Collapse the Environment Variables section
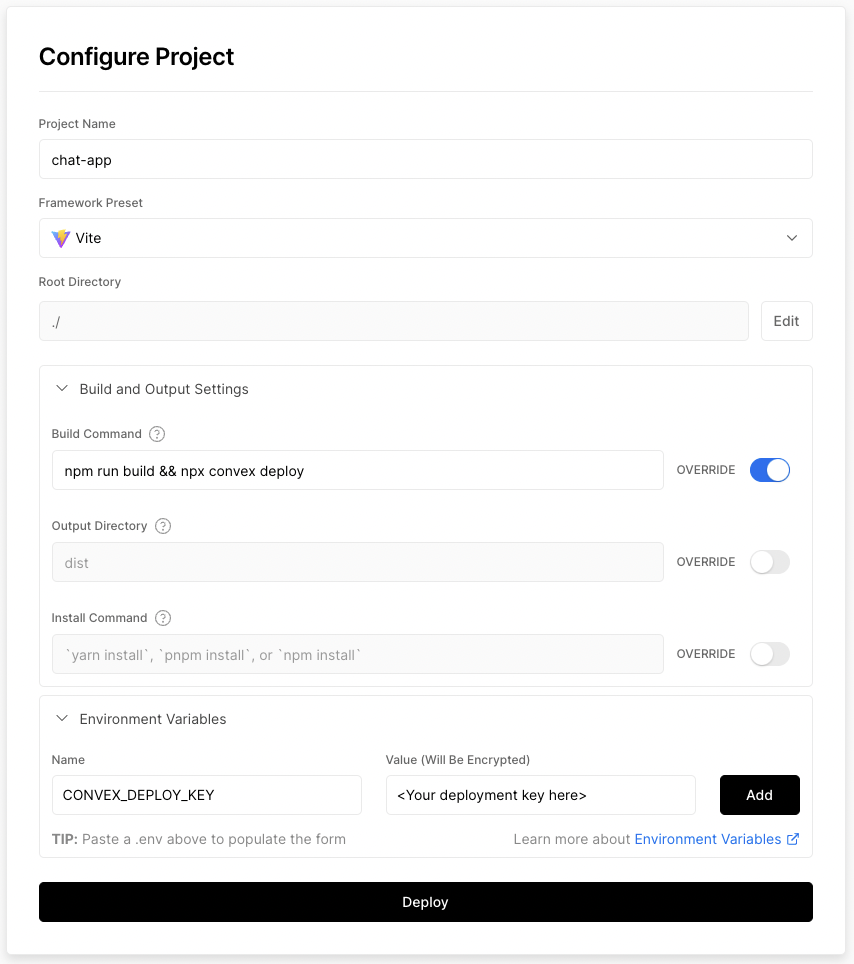 (62, 719)
